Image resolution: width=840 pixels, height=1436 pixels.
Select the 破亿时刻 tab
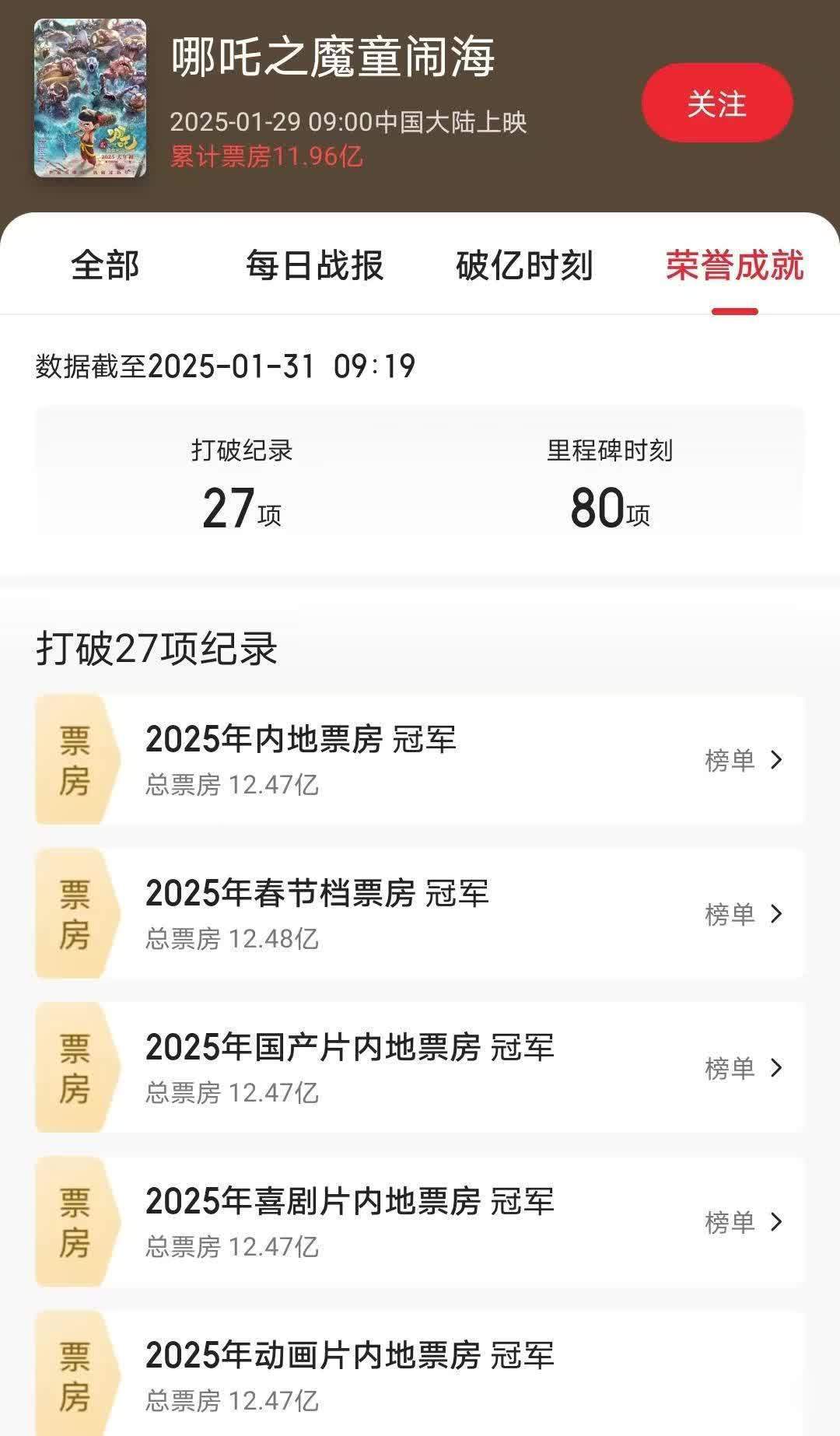click(x=525, y=265)
